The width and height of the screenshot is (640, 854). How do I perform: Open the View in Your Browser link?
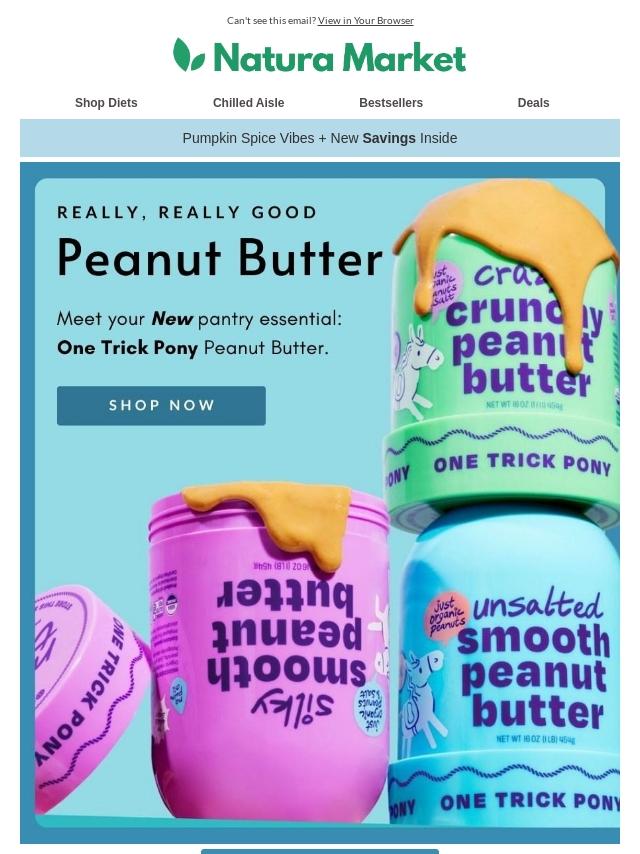[365, 20]
